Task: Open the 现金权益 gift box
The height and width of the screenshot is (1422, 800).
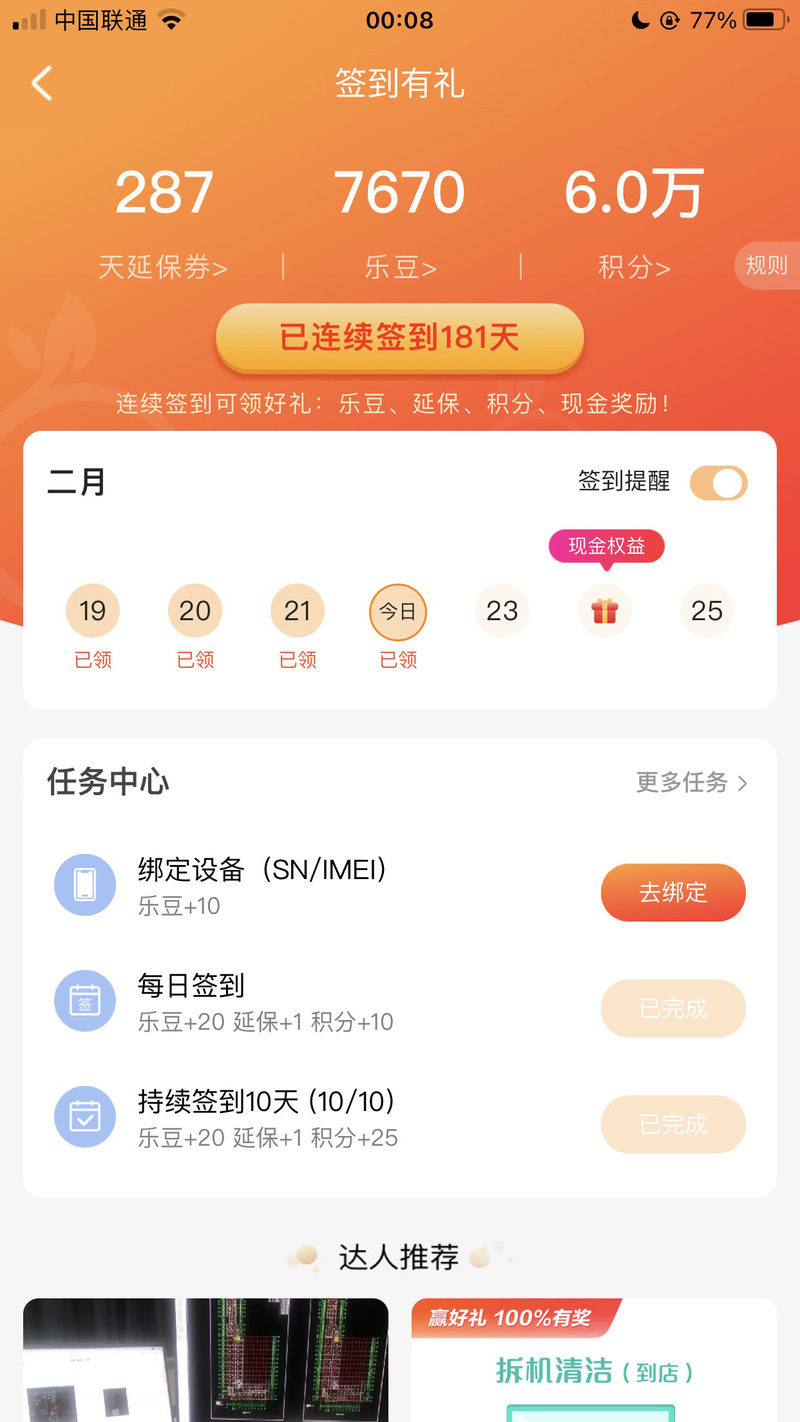Action: (x=605, y=611)
